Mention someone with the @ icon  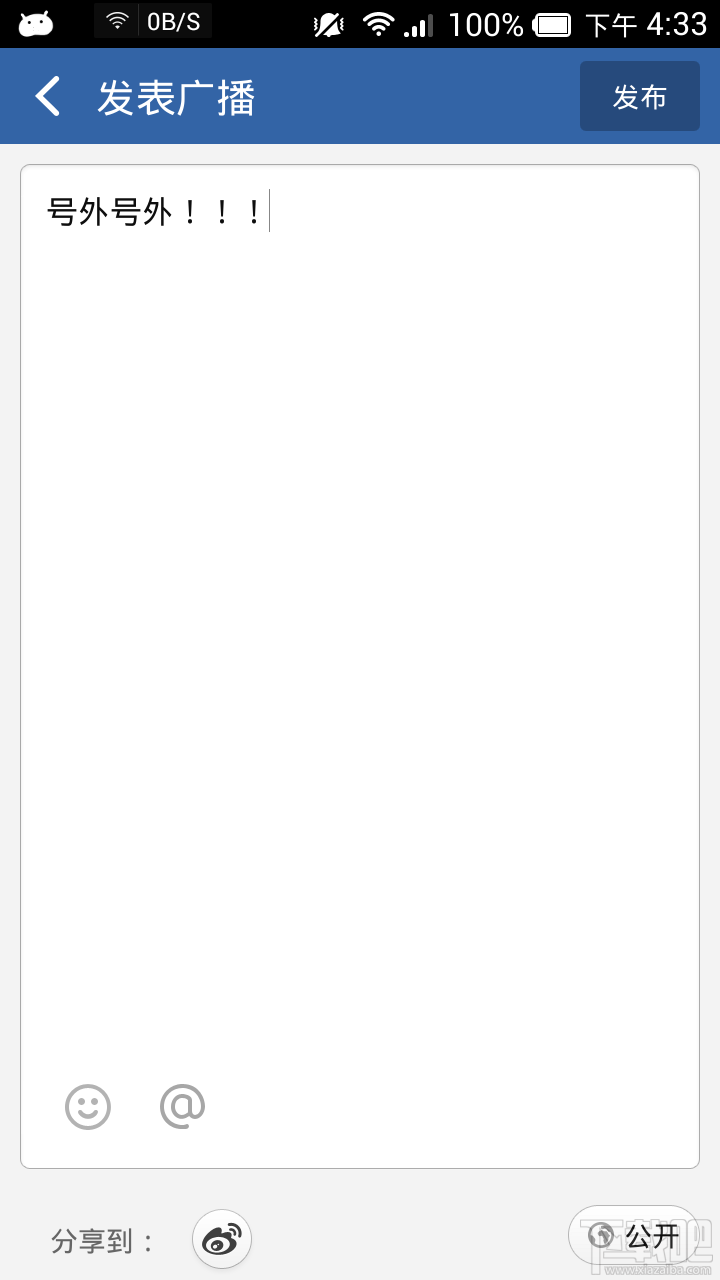click(182, 1106)
